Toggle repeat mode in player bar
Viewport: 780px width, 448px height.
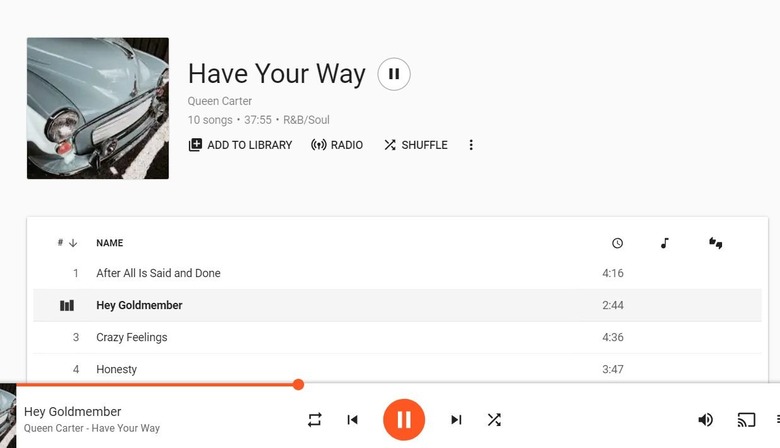click(315, 420)
